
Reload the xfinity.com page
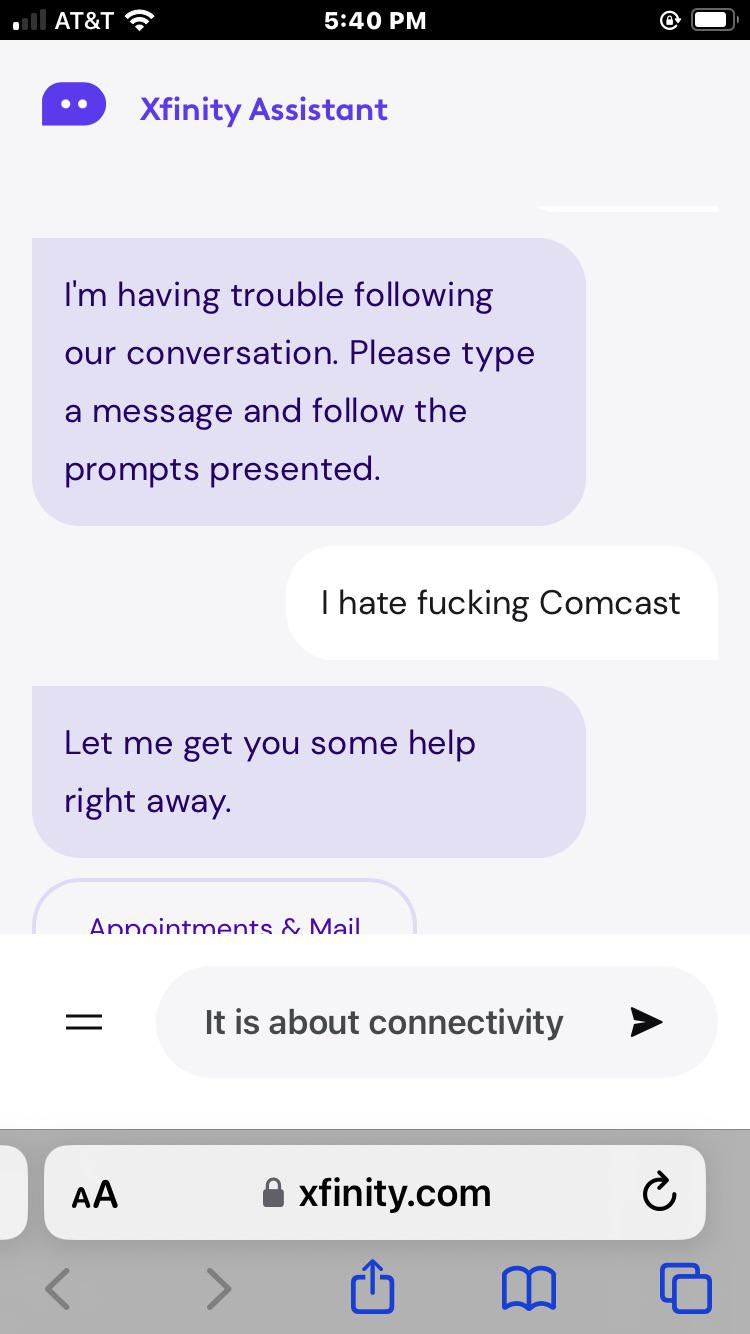tap(659, 1193)
